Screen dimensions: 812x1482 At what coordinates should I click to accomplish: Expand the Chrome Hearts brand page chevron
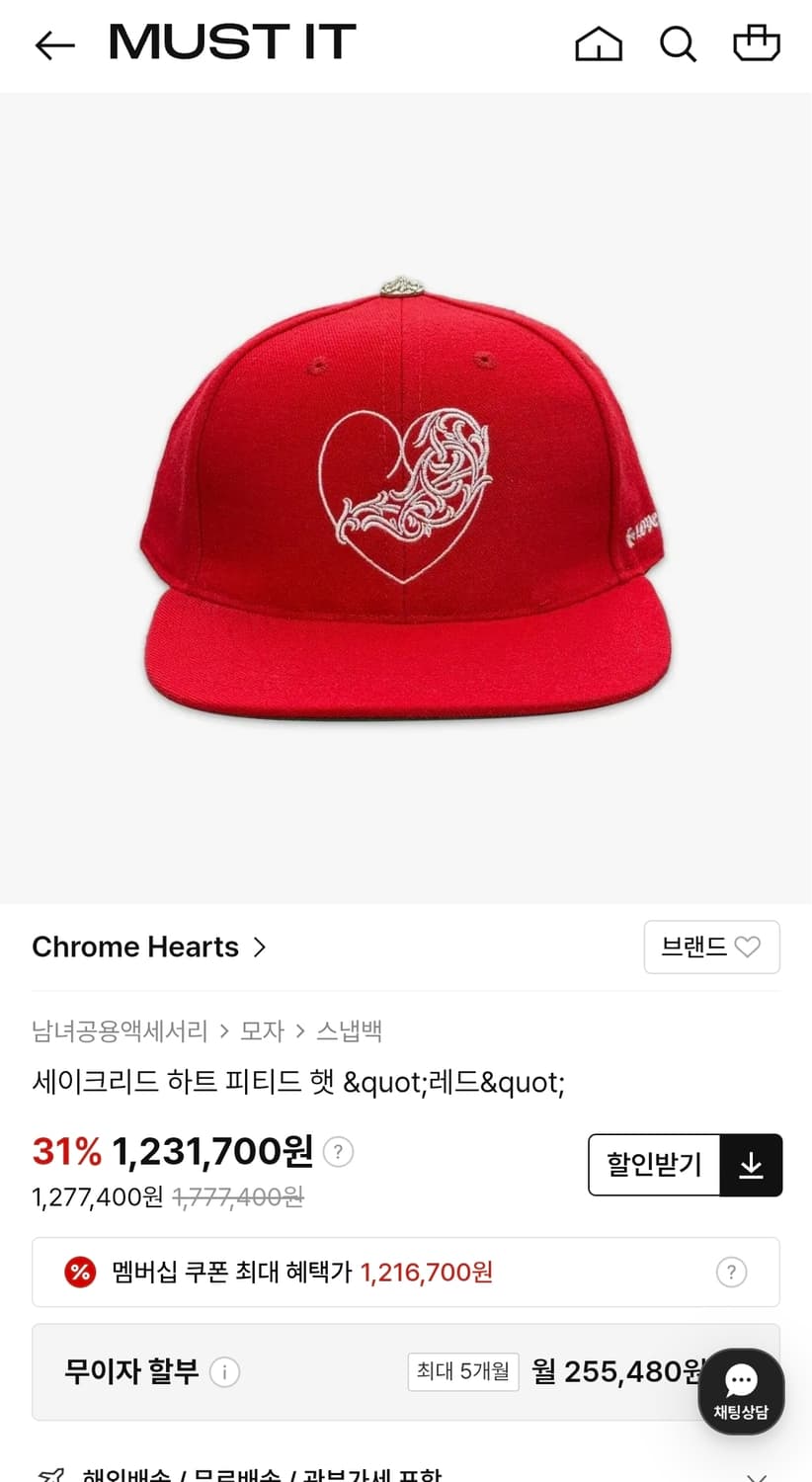260,947
